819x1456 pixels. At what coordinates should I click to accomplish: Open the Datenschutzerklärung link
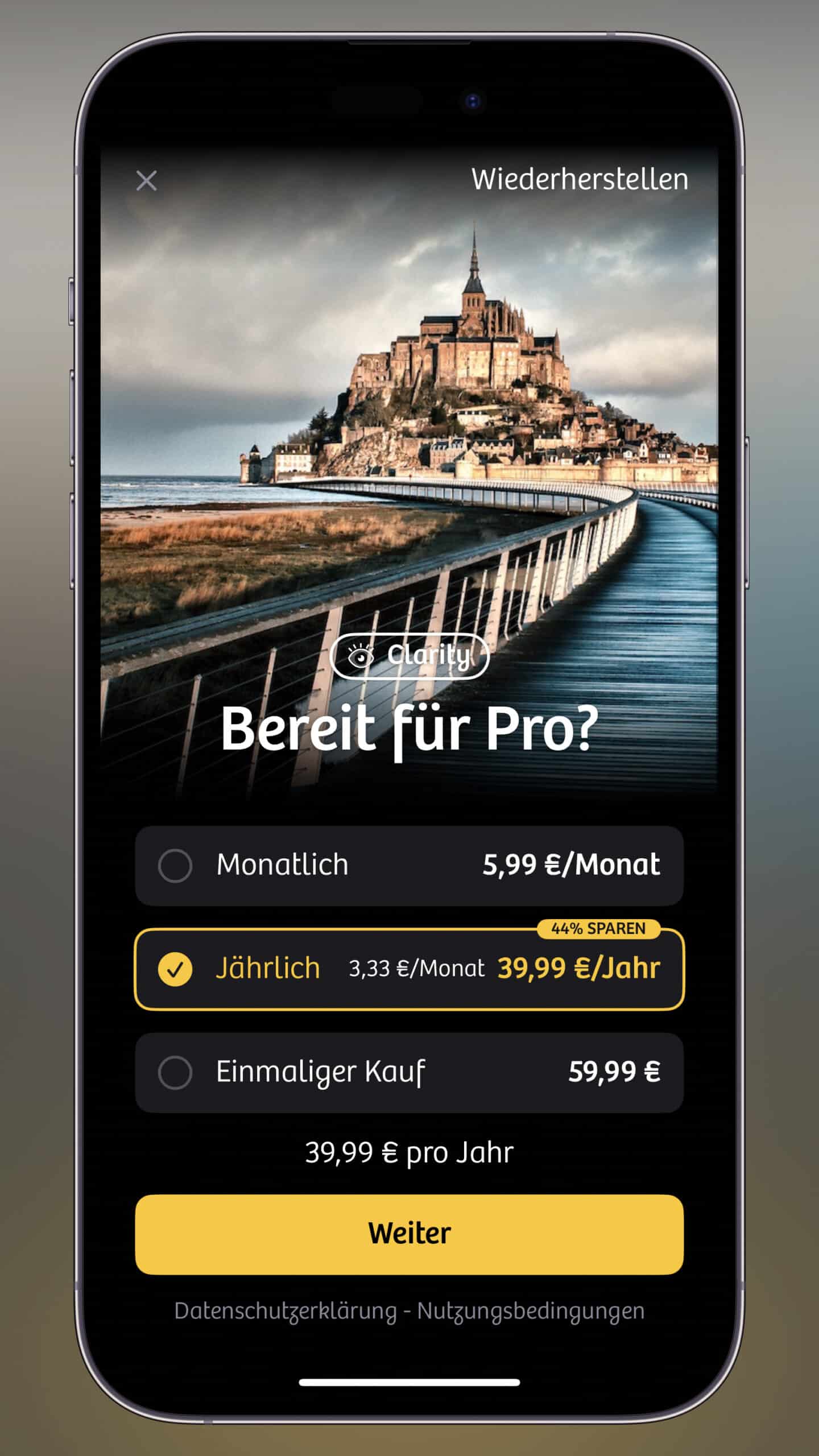[x=286, y=1311]
